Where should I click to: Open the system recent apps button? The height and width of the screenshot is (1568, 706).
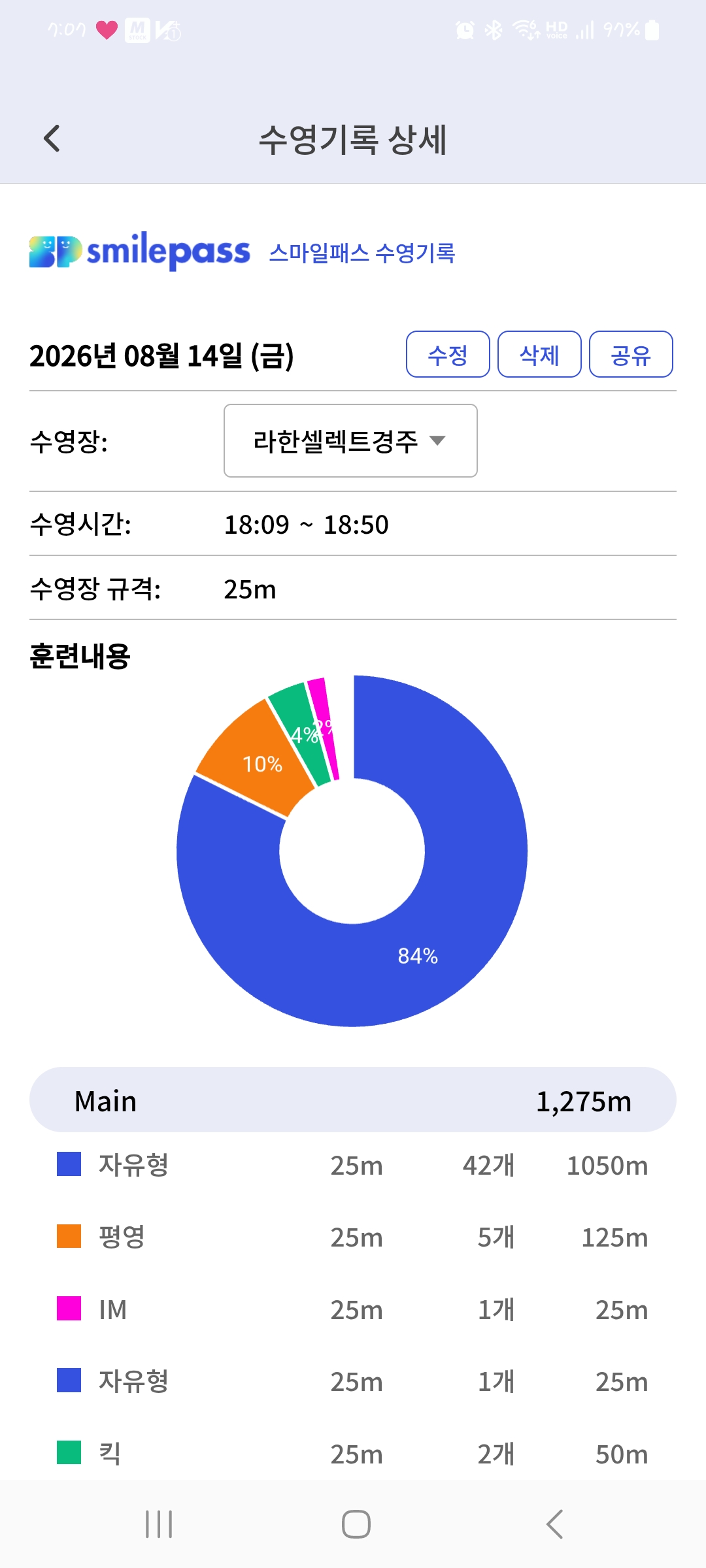(159, 1524)
